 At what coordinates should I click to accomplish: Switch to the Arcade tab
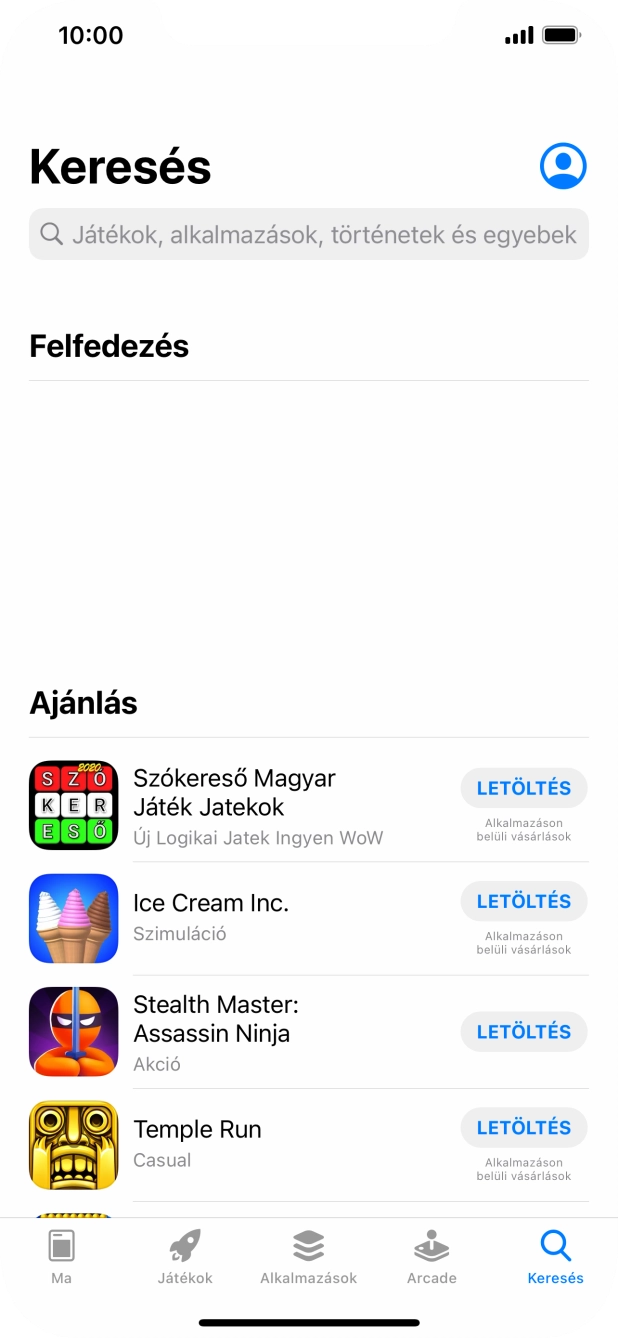(x=431, y=1257)
